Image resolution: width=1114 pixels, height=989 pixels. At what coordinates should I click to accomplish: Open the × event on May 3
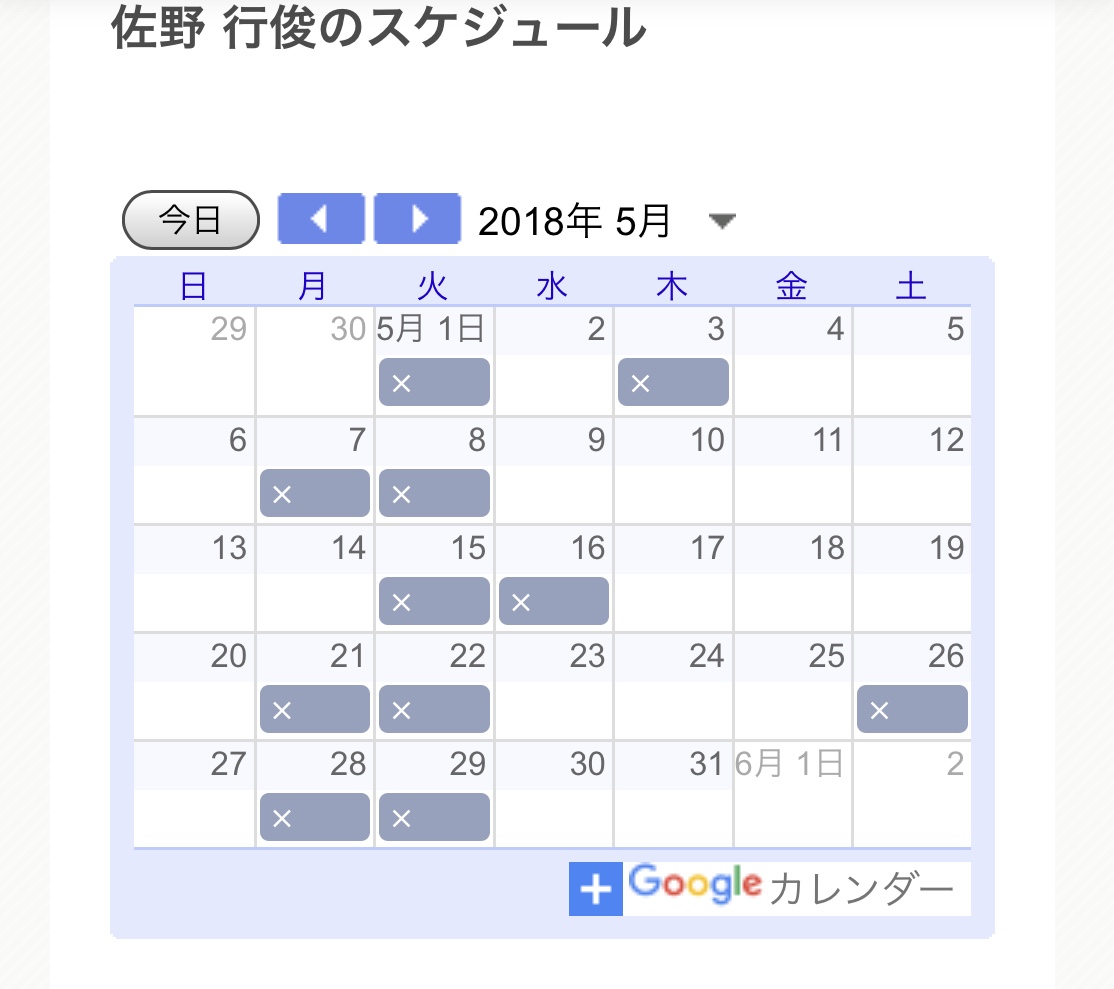(673, 383)
